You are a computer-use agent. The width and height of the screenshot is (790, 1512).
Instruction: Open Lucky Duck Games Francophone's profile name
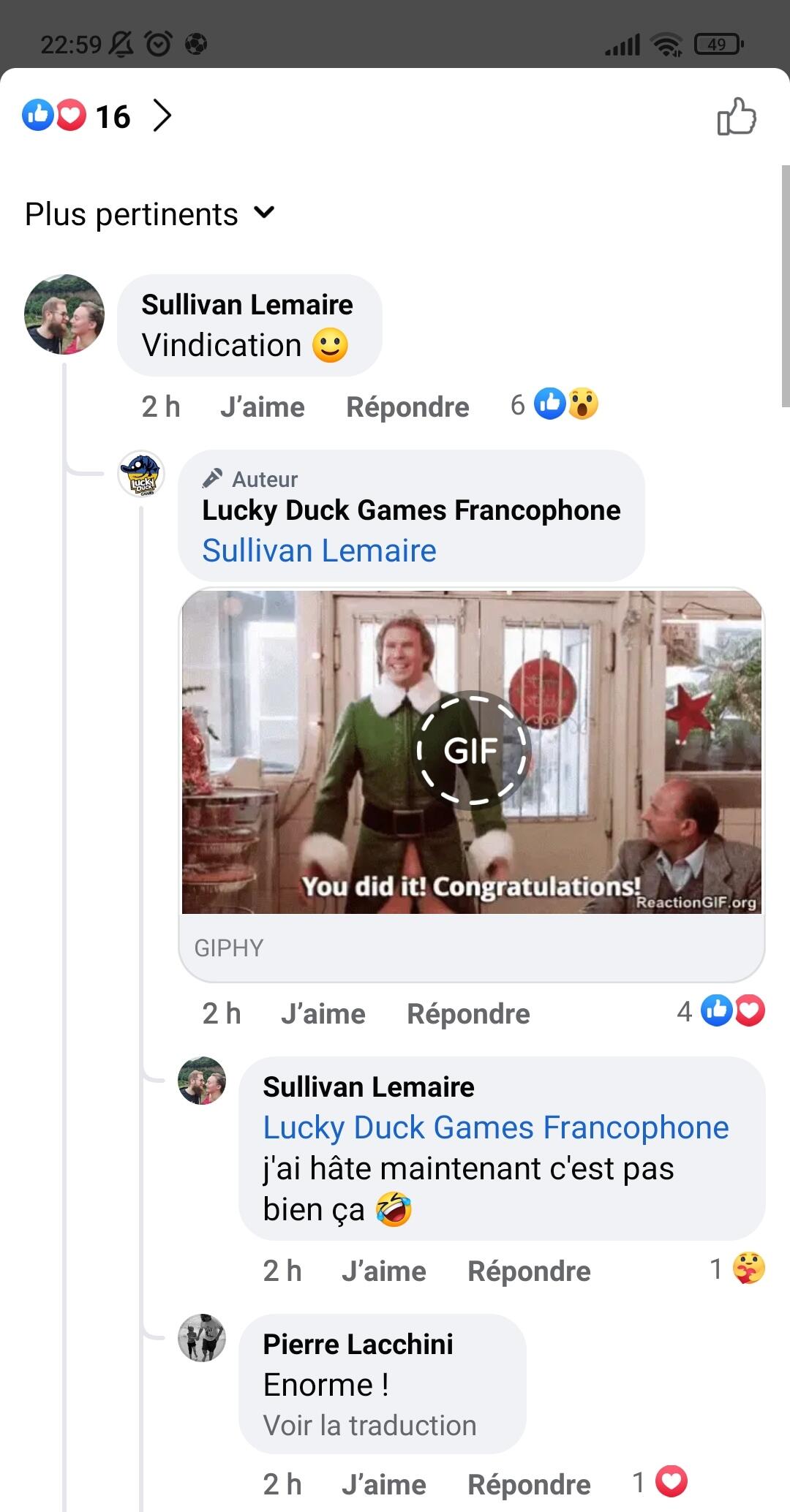click(411, 510)
